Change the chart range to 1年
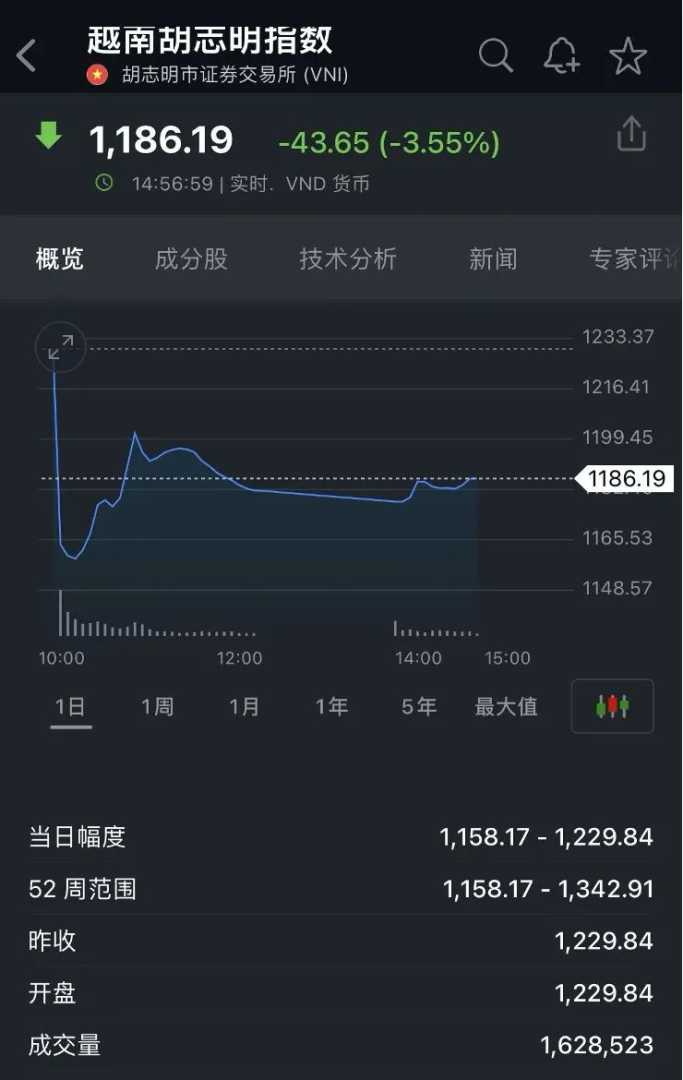683x1080 pixels. click(x=331, y=707)
